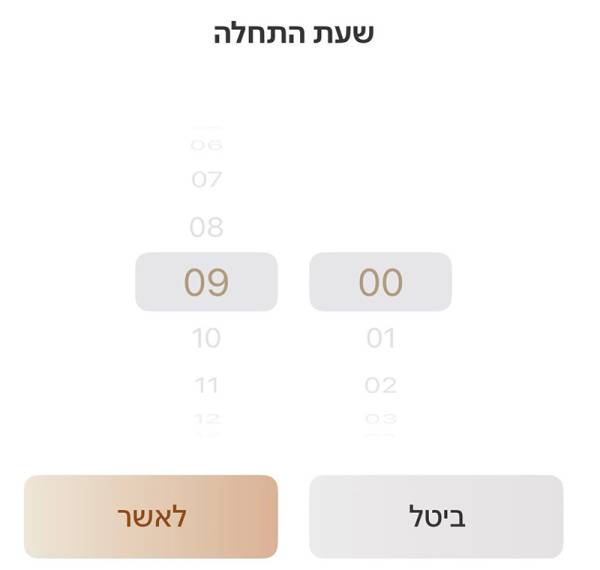
Task: Select minute 01 in the minutes wheel
Action: [381, 338]
